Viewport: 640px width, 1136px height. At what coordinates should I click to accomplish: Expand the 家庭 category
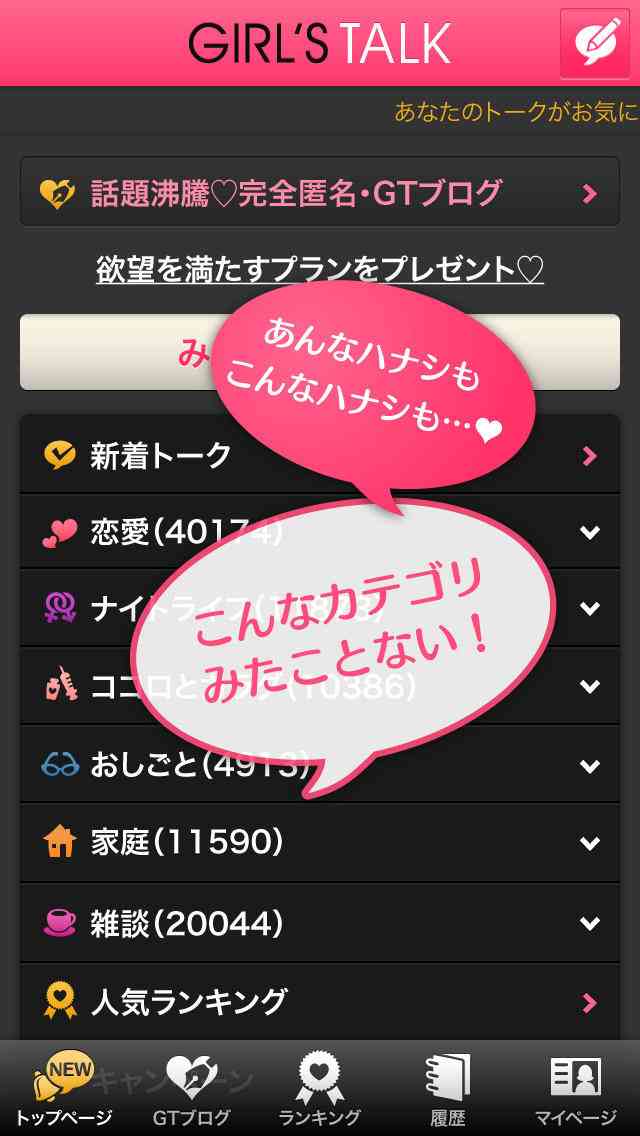[319, 843]
